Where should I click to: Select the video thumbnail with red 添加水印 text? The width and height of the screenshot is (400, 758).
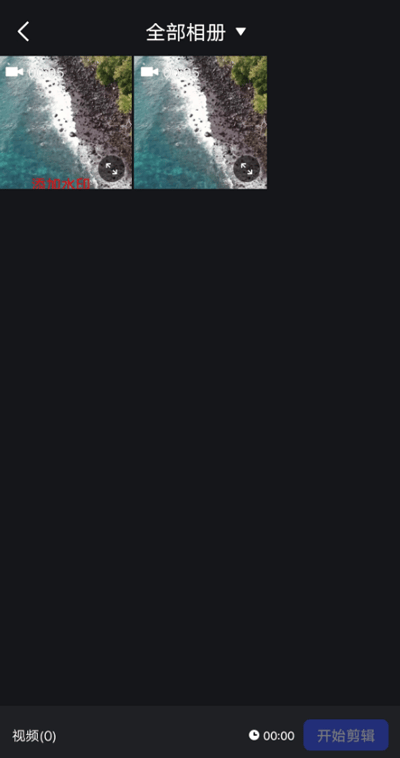click(x=66, y=122)
